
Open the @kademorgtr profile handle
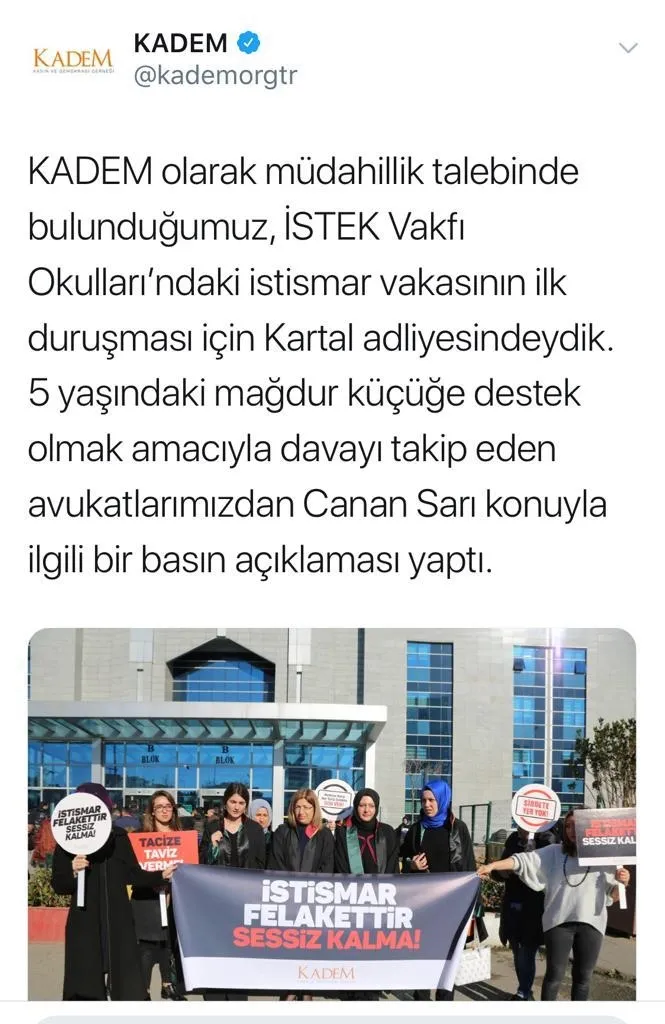(x=215, y=77)
